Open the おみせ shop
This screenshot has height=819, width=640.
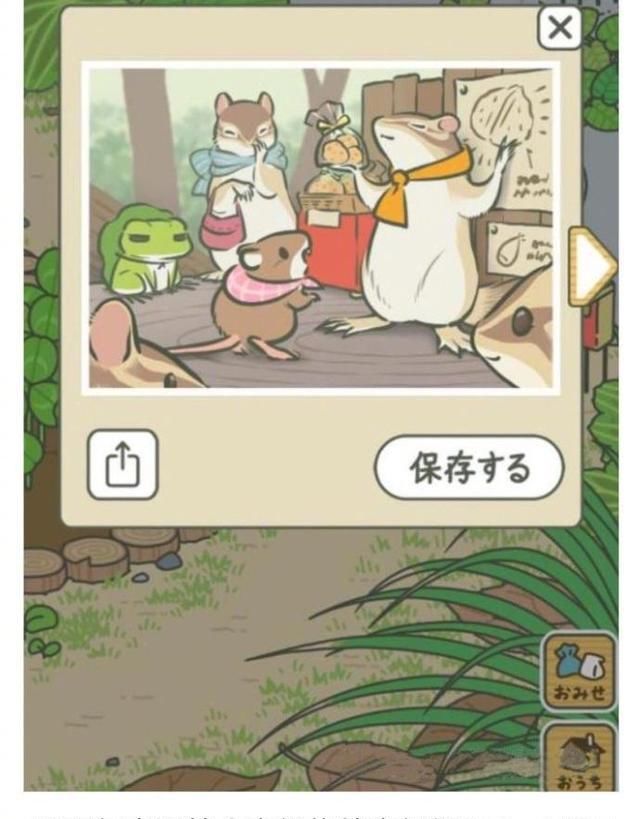pos(580,670)
